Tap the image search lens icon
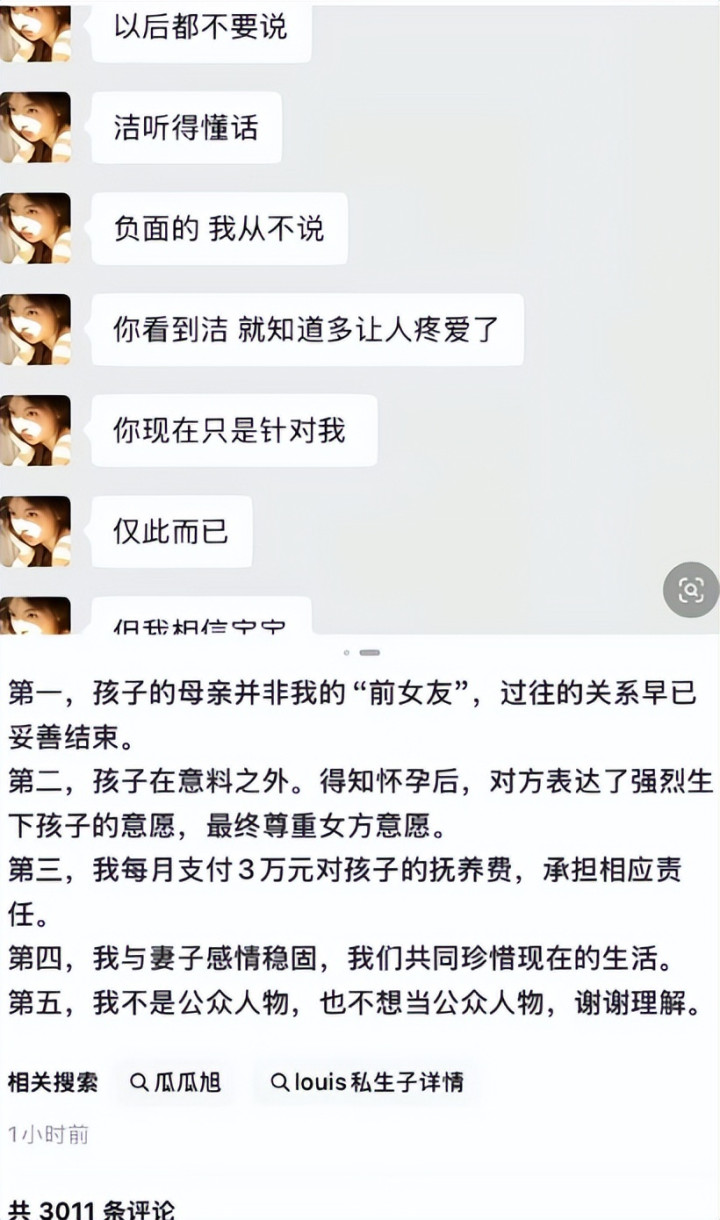The width and height of the screenshot is (720, 1220). tap(691, 590)
